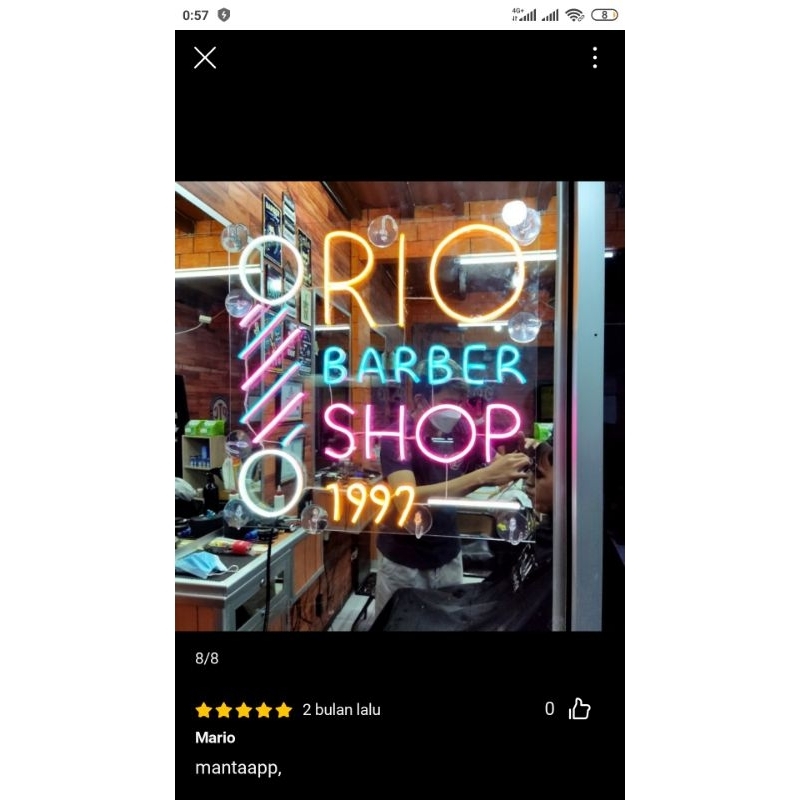Like Mario's review with thumbs up

pos(580,709)
